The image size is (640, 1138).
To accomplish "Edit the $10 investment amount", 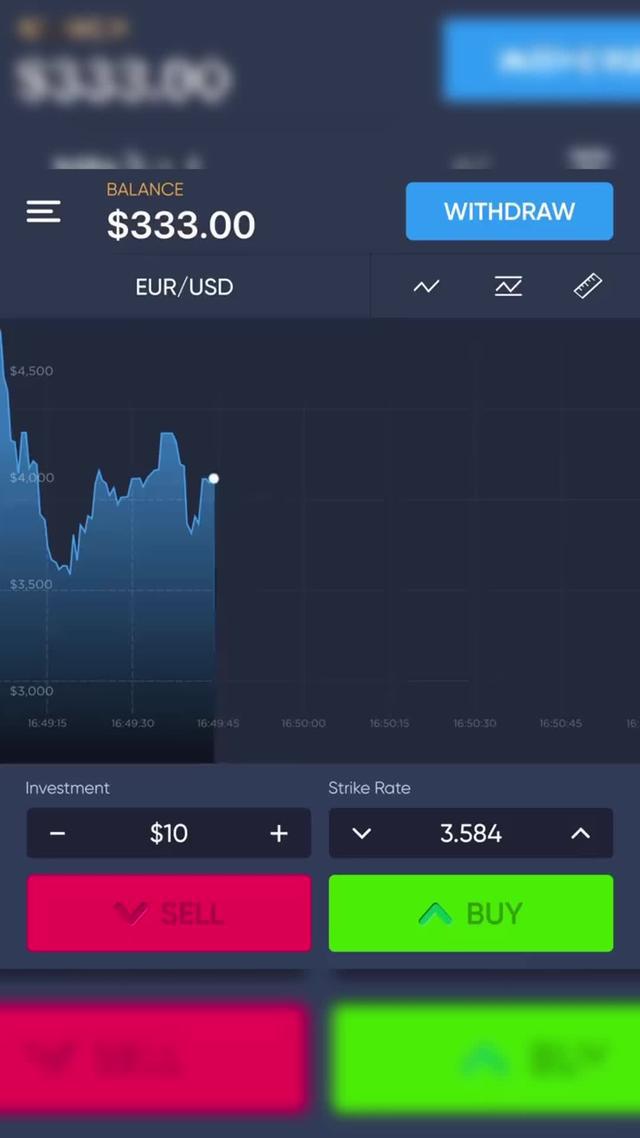I will tap(168, 833).
